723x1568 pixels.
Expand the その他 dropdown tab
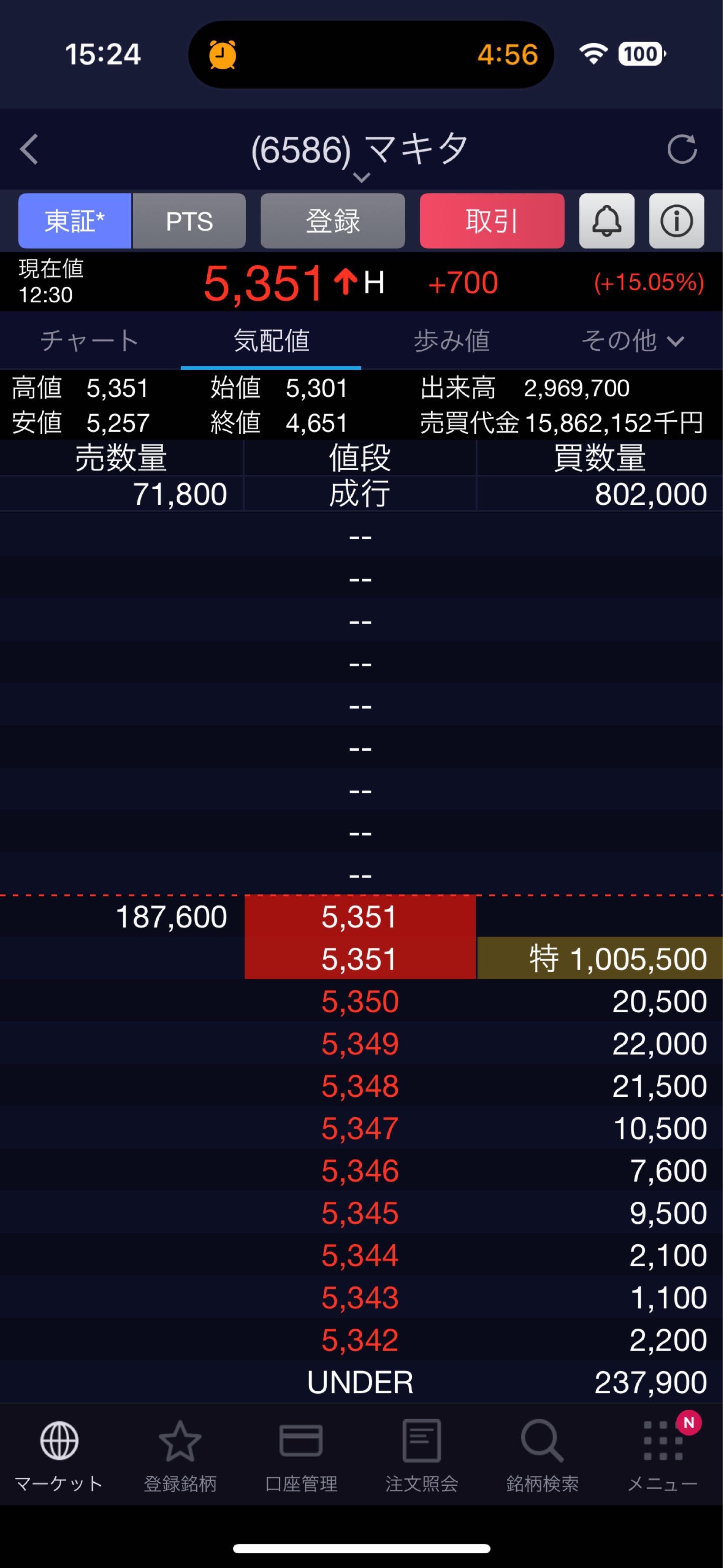pyautogui.click(x=632, y=340)
